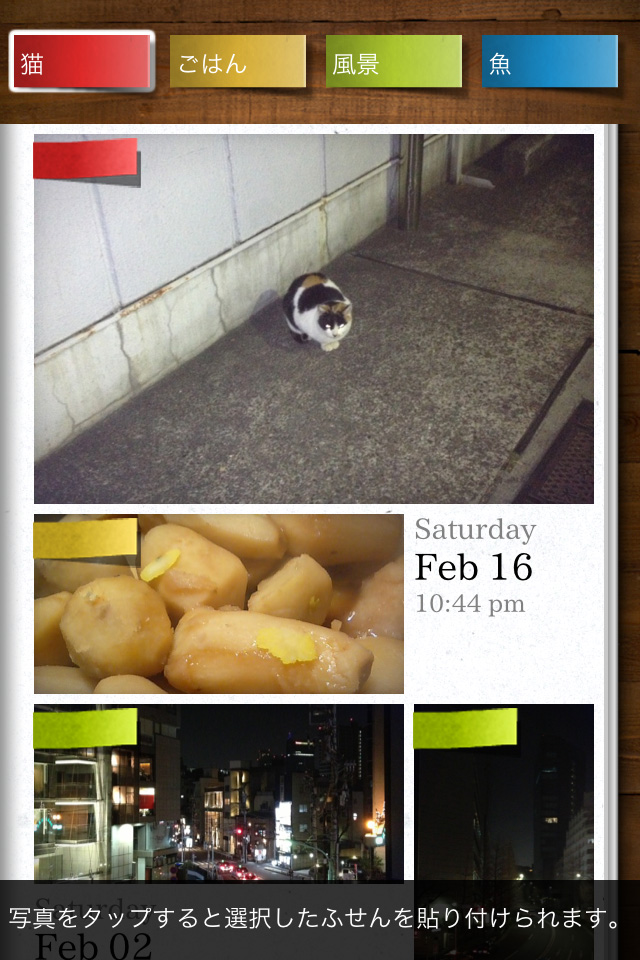
Task: Choose the yellow ごはん tag
Action: (x=237, y=62)
